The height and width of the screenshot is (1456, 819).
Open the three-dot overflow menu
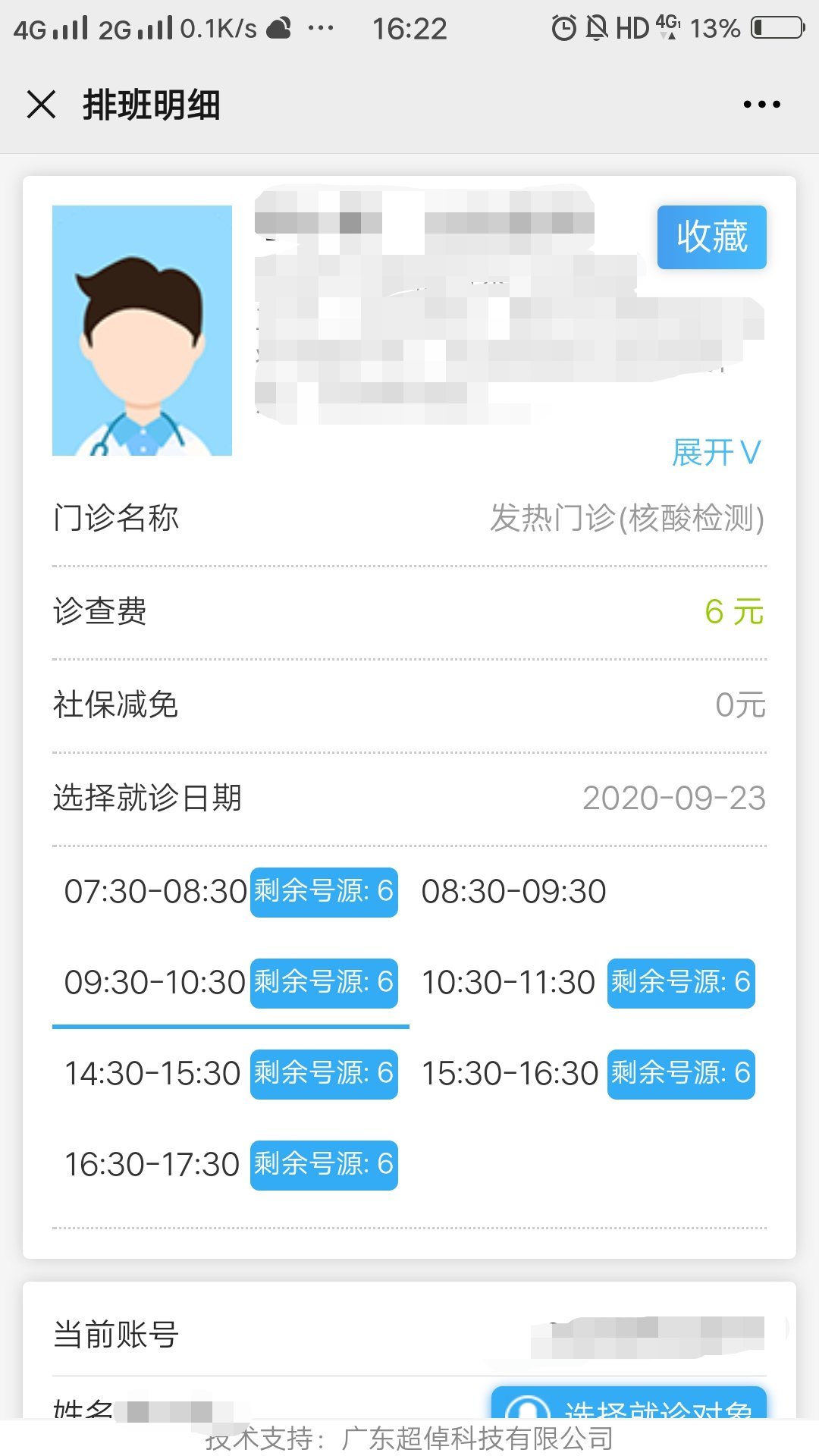click(x=761, y=105)
